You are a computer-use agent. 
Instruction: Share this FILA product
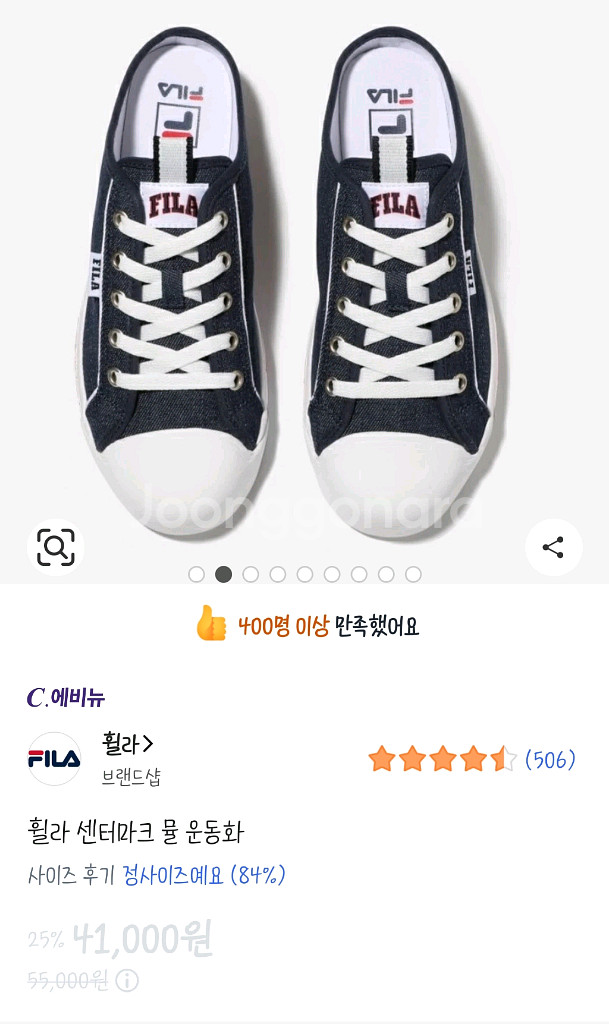click(x=553, y=547)
